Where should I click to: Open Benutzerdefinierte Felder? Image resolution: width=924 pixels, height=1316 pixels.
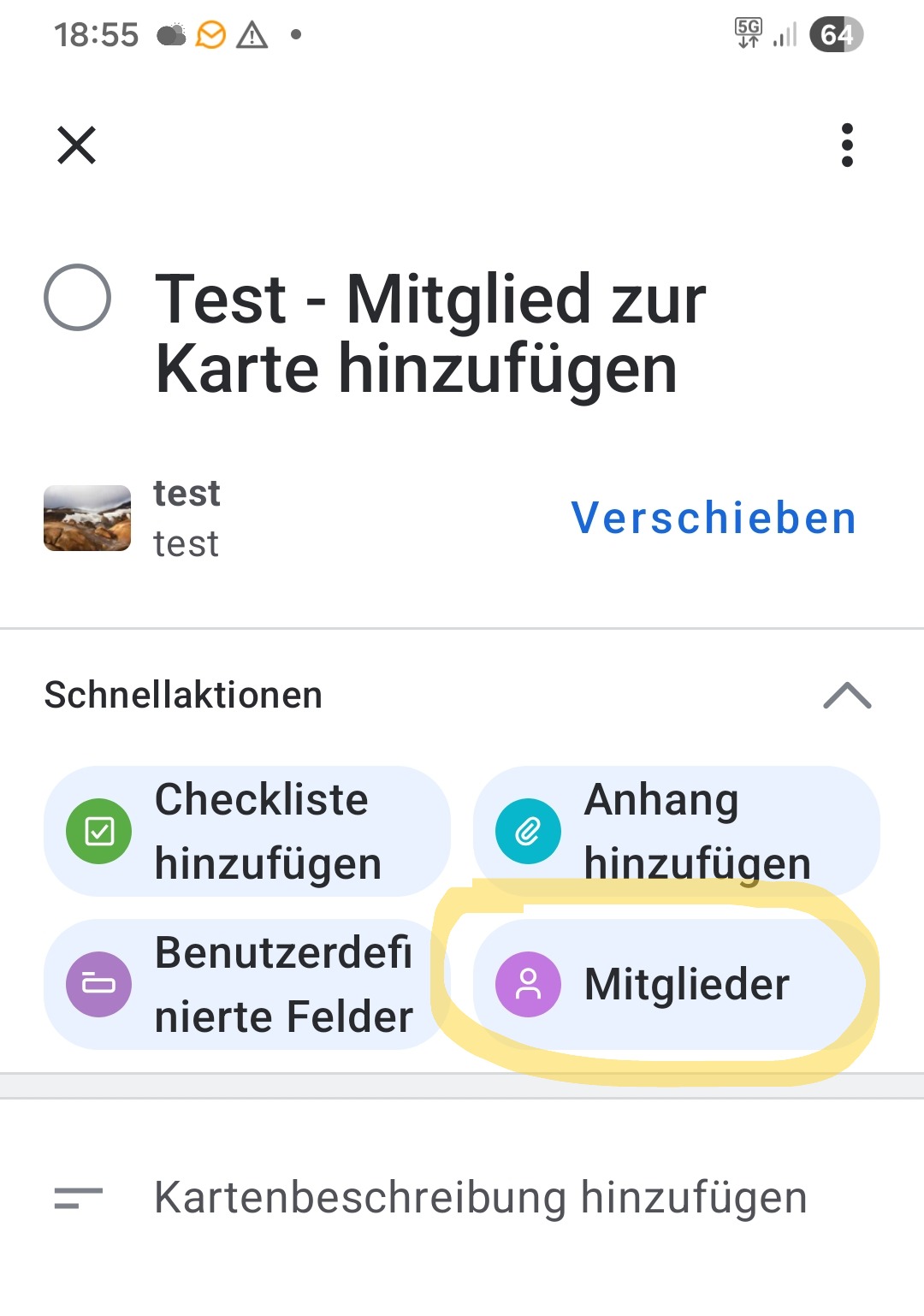point(247,984)
